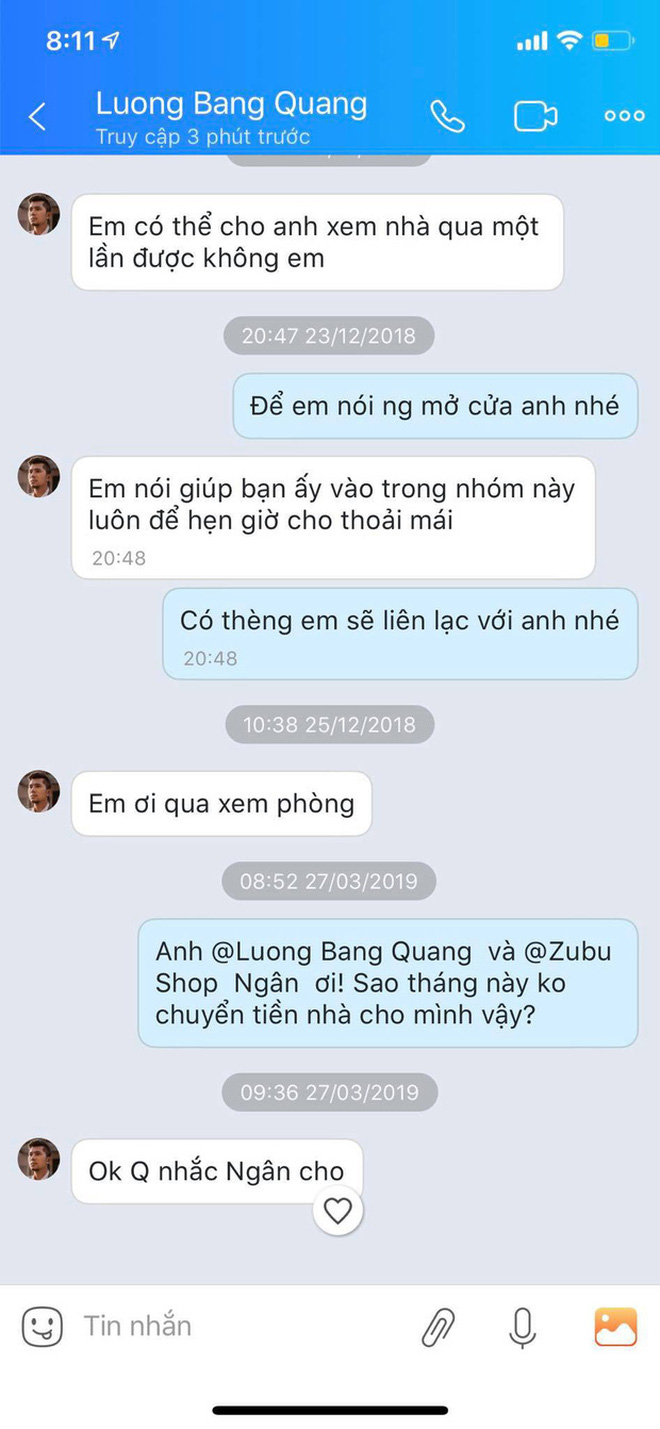
Task: Open the sticker and emoji picker
Action: (42, 1326)
